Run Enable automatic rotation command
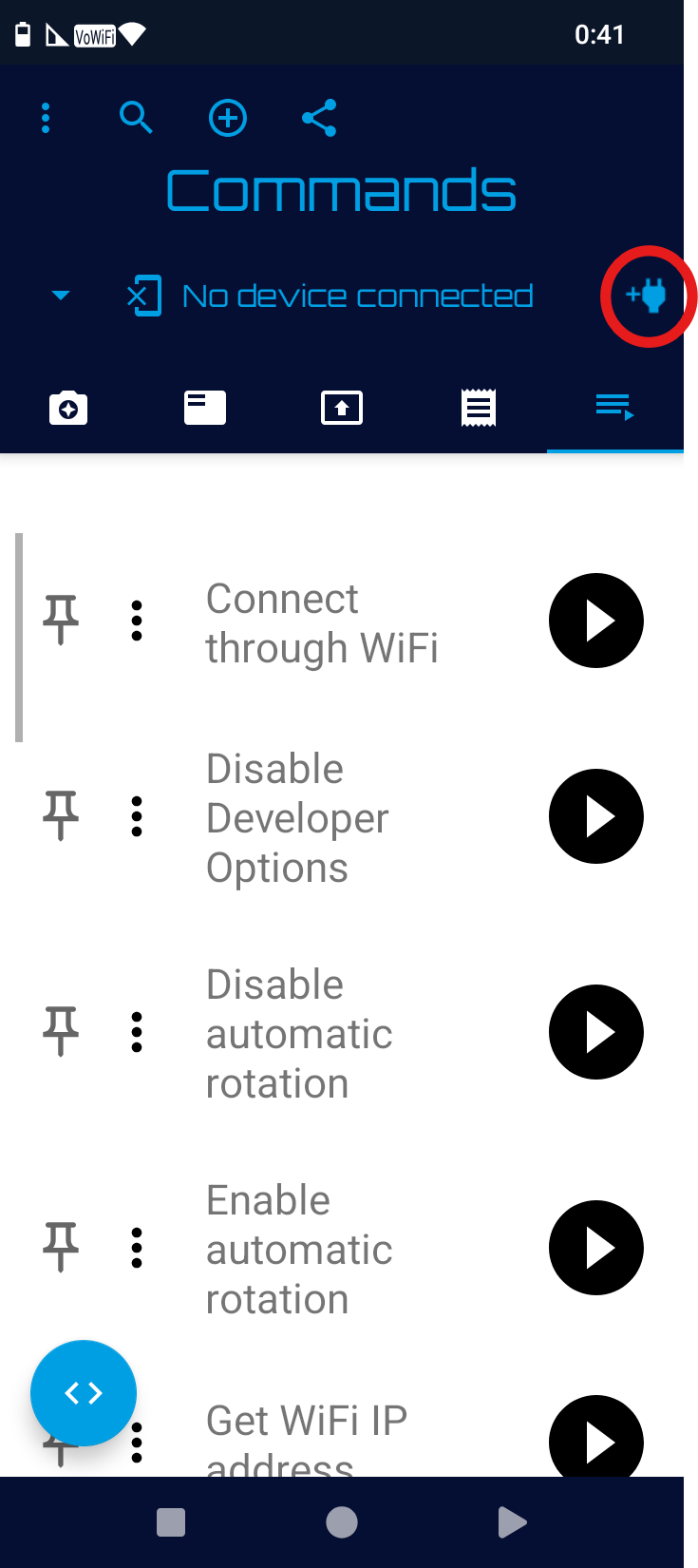The image size is (698, 1568). pos(596,1248)
